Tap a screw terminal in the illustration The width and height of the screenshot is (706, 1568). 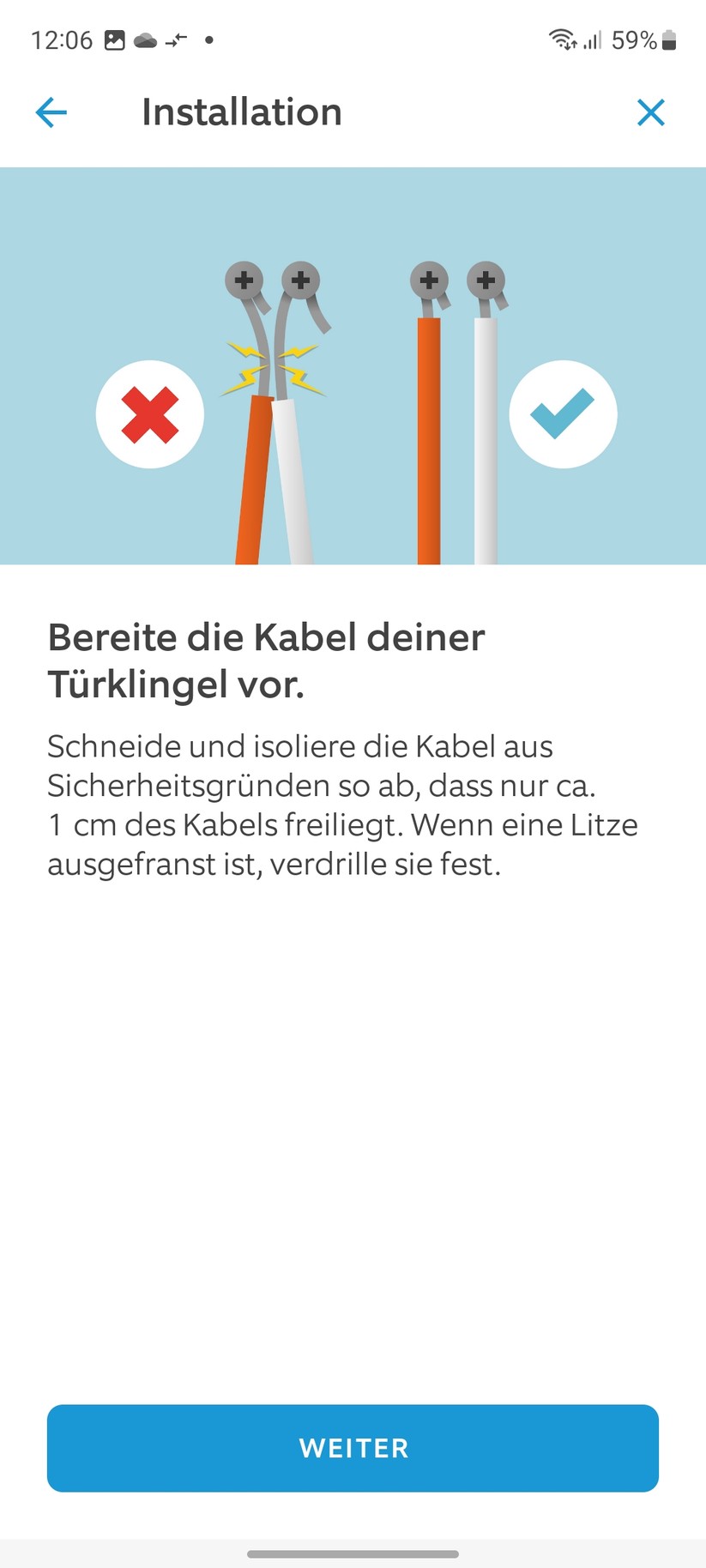(x=243, y=280)
